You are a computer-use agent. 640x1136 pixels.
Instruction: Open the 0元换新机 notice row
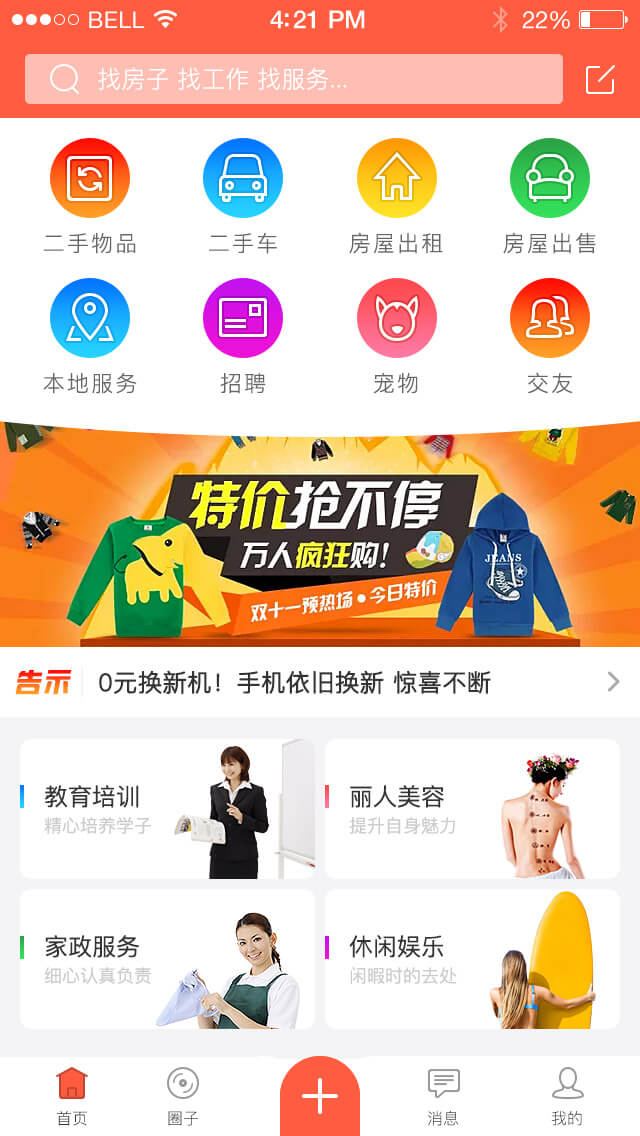pyautogui.click(x=320, y=683)
